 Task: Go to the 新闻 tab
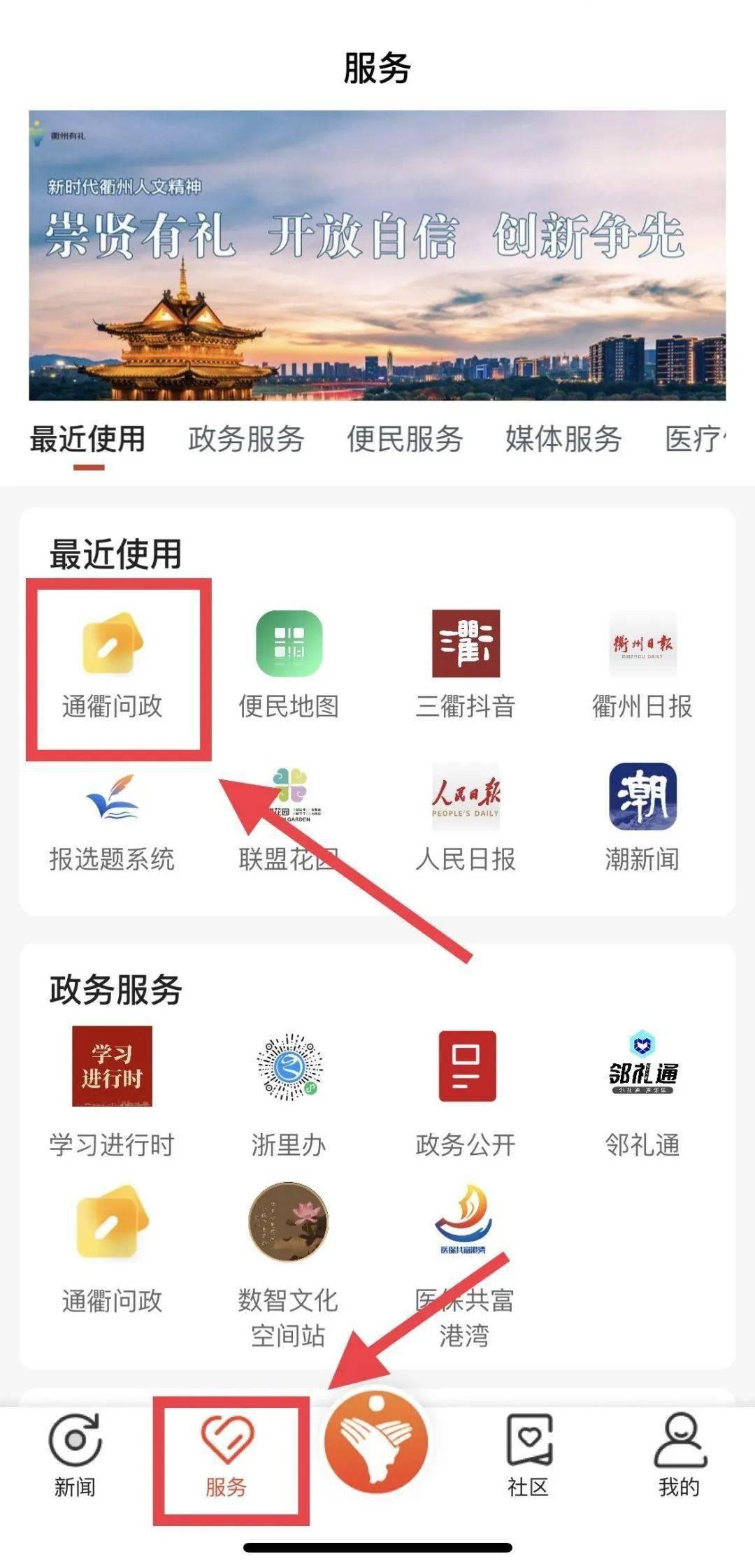(75, 1454)
